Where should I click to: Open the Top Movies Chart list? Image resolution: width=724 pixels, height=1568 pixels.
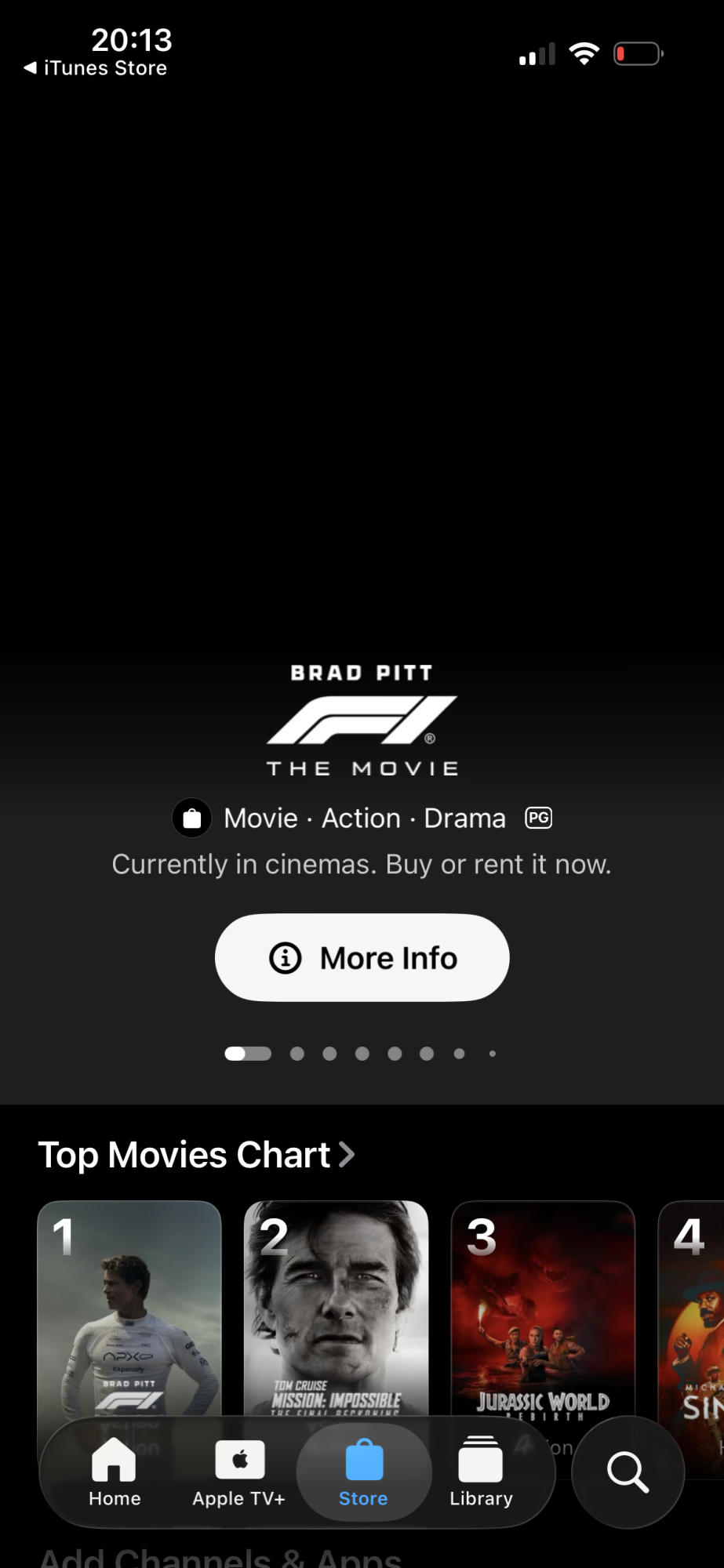click(196, 1155)
